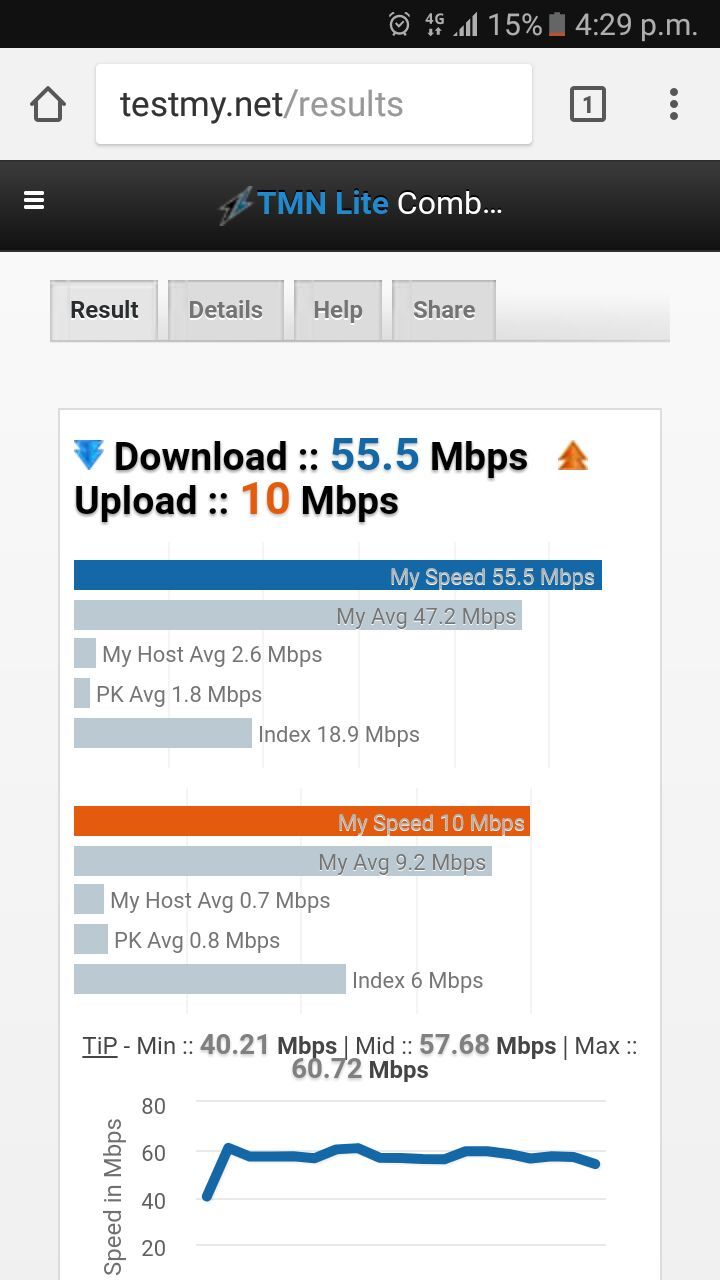Open the browser tab switcher
The height and width of the screenshot is (1280, 720).
[x=588, y=104]
